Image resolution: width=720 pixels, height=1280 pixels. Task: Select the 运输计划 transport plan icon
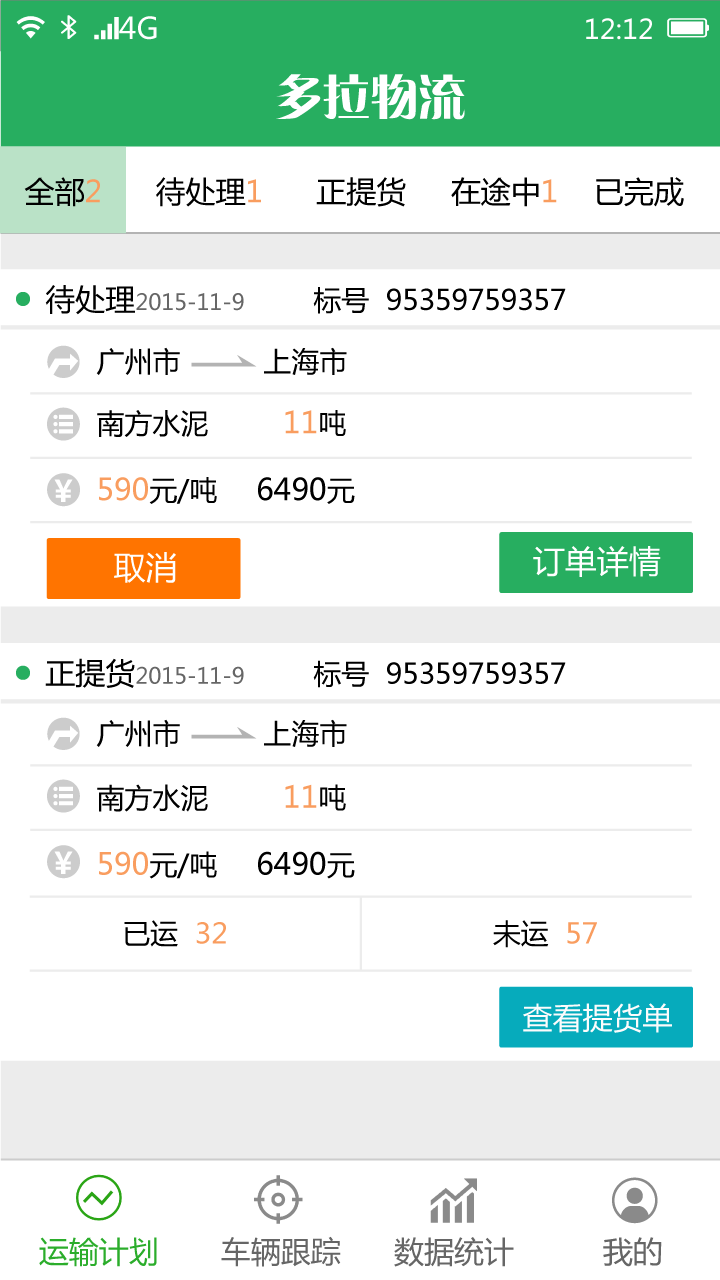pos(96,1199)
